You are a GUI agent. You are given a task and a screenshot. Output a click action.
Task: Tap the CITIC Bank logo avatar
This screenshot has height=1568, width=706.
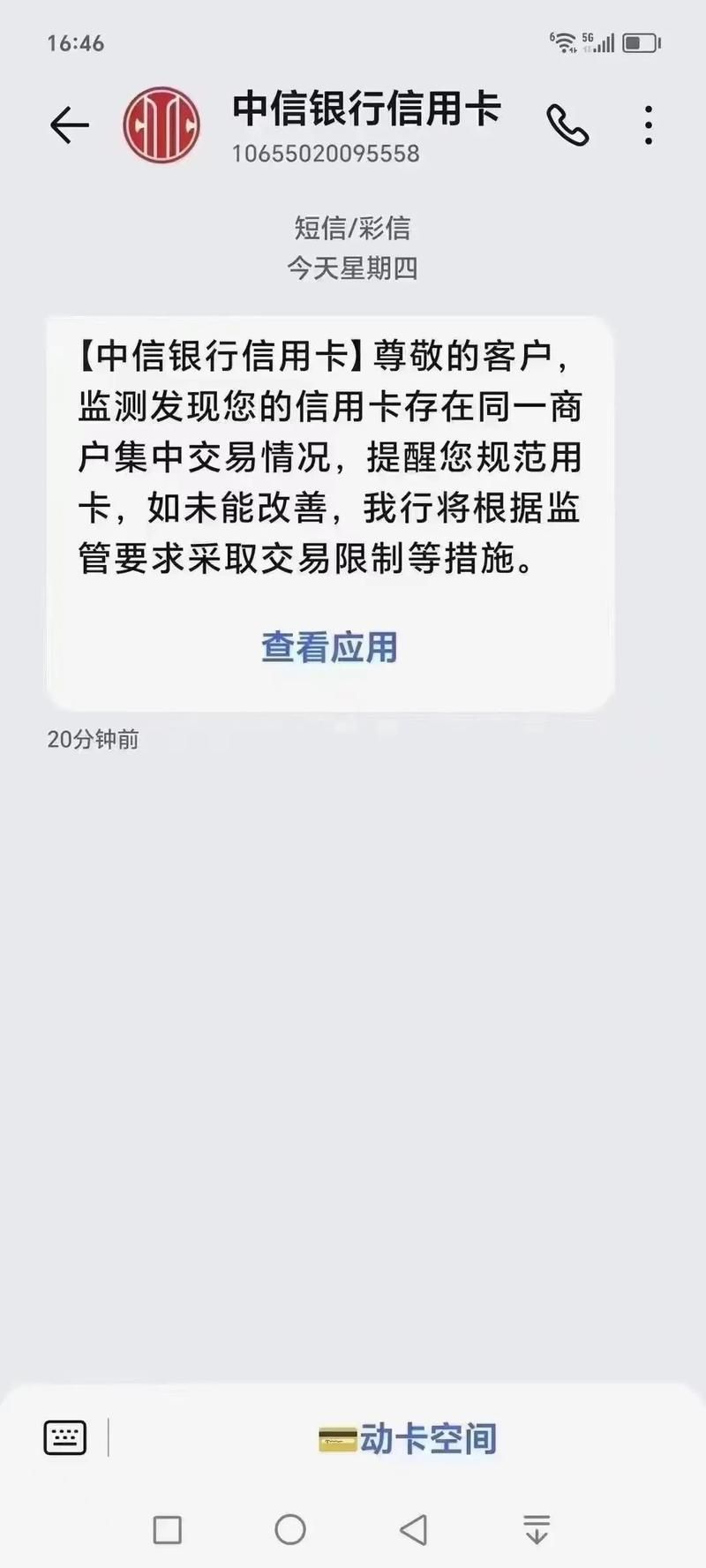(157, 125)
